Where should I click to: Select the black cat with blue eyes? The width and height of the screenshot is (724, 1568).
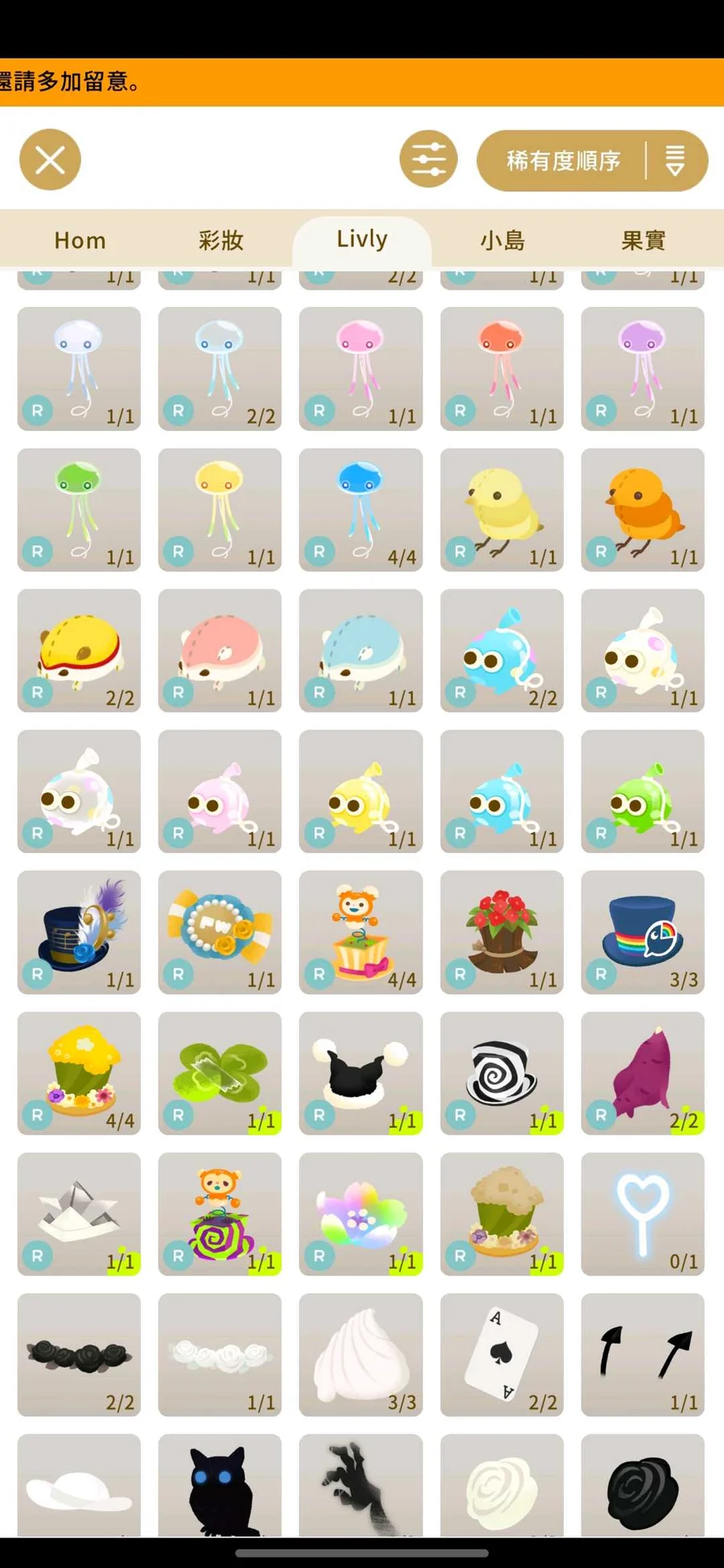click(x=220, y=1488)
